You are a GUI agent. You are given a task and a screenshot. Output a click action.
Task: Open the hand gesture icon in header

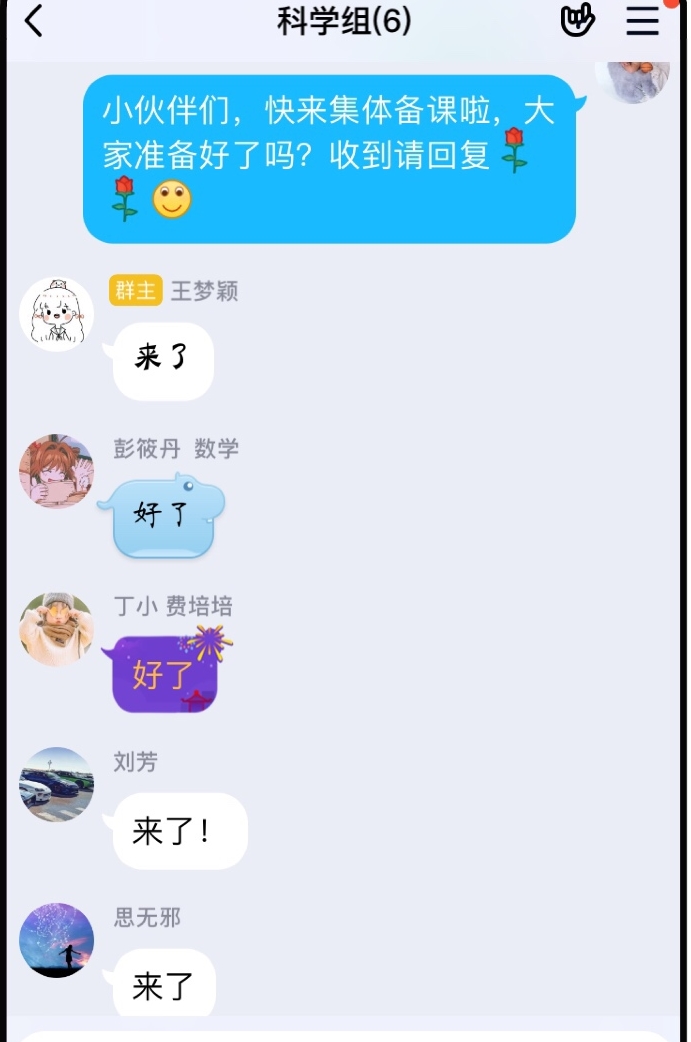point(577,20)
